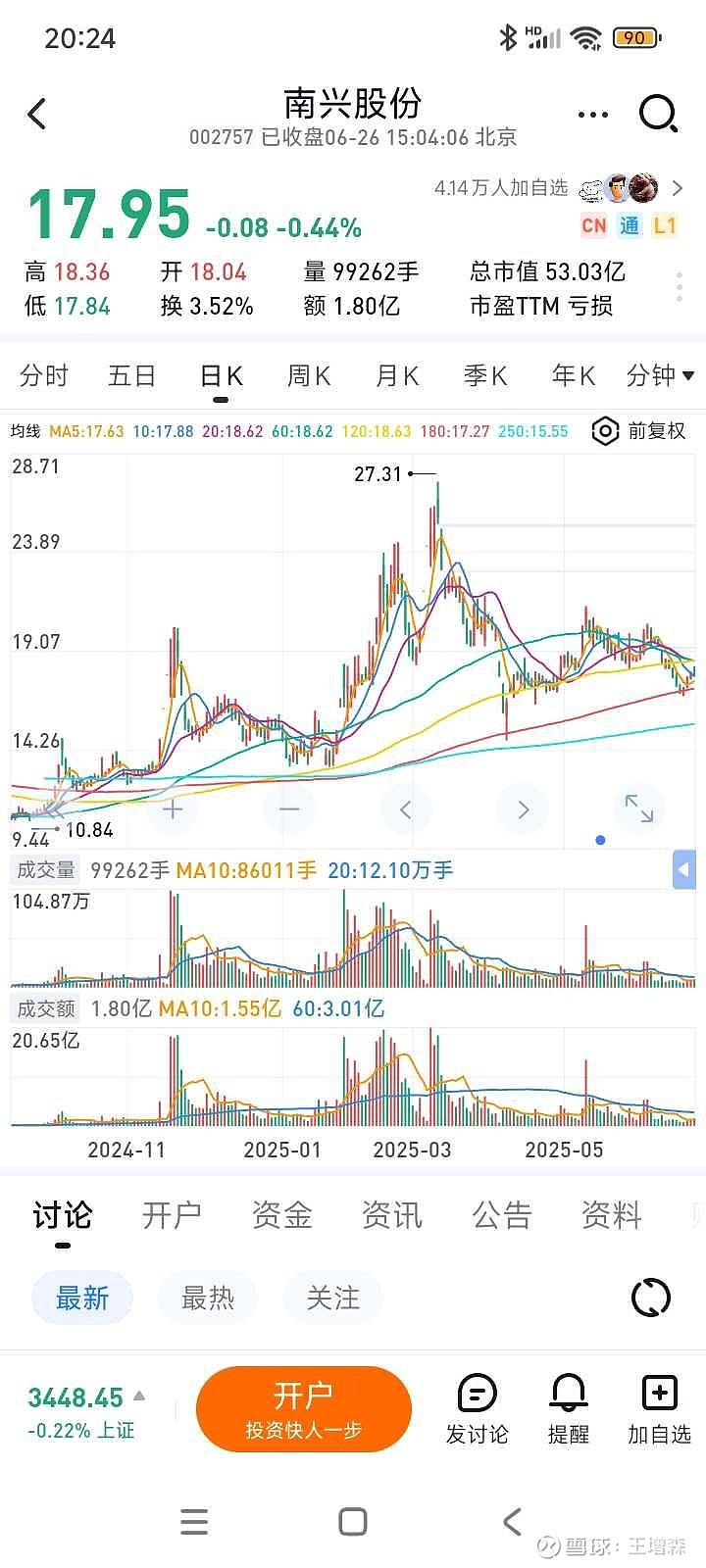Open the 公告 tab
This screenshot has width=706, height=1568.
point(501,1216)
